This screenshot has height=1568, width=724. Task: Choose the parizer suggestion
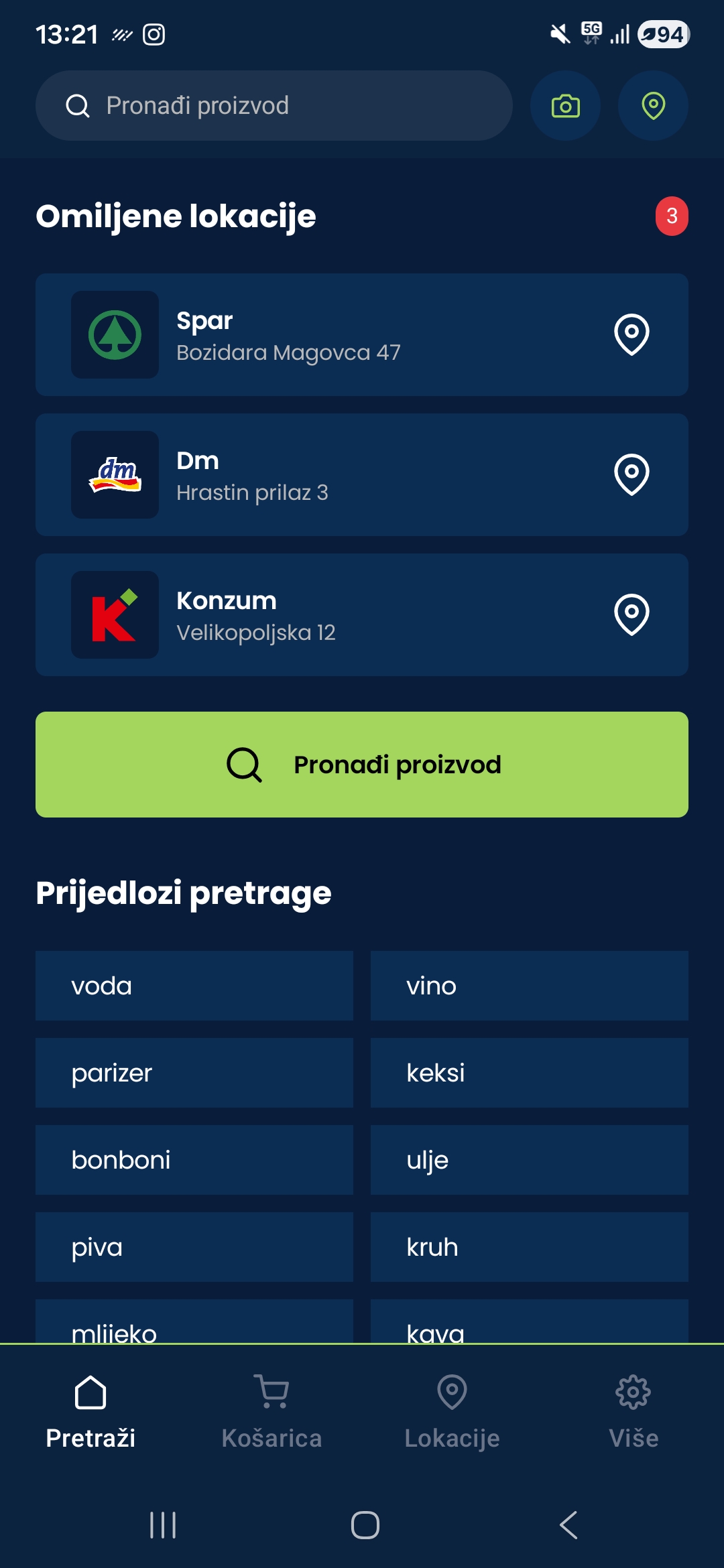coord(194,1073)
